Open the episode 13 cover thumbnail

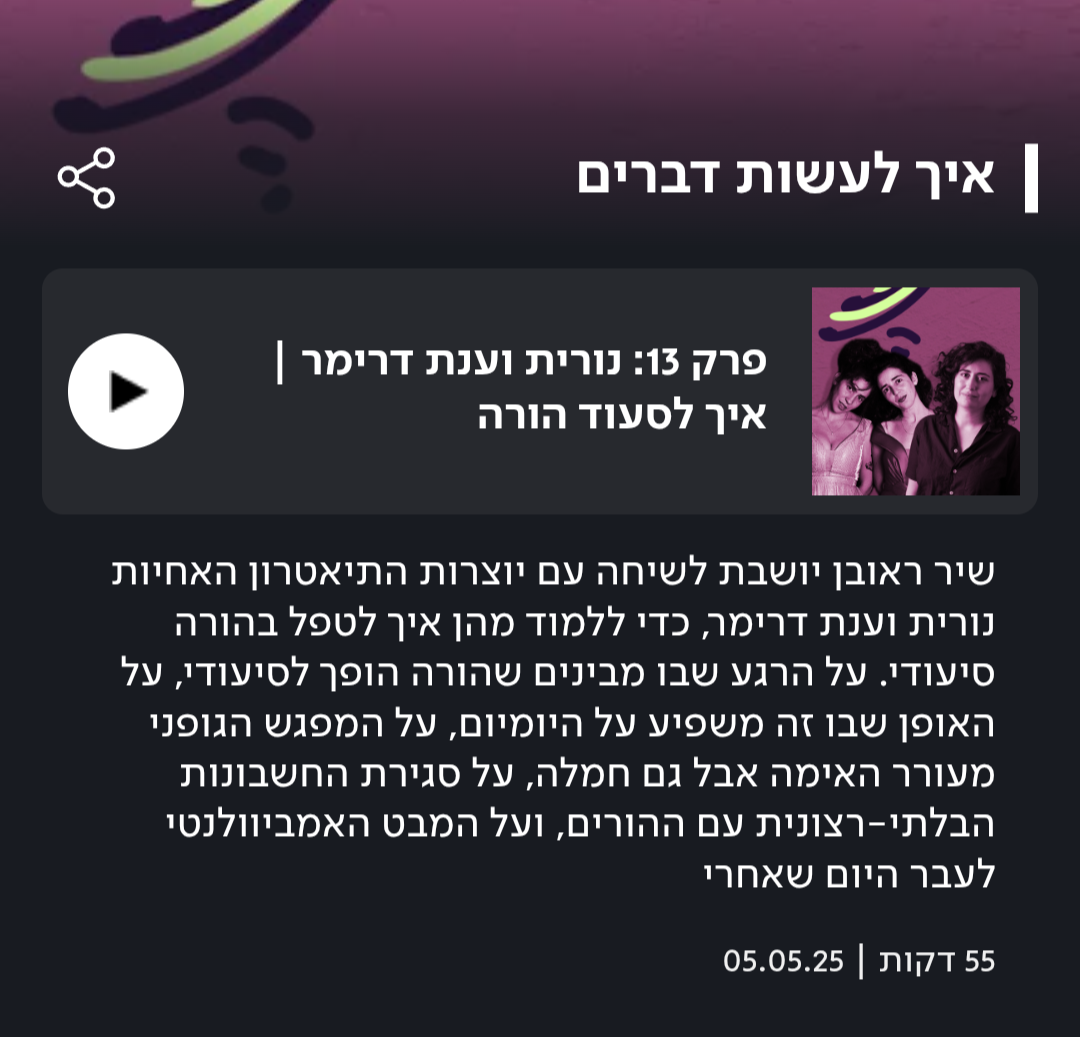pos(915,392)
